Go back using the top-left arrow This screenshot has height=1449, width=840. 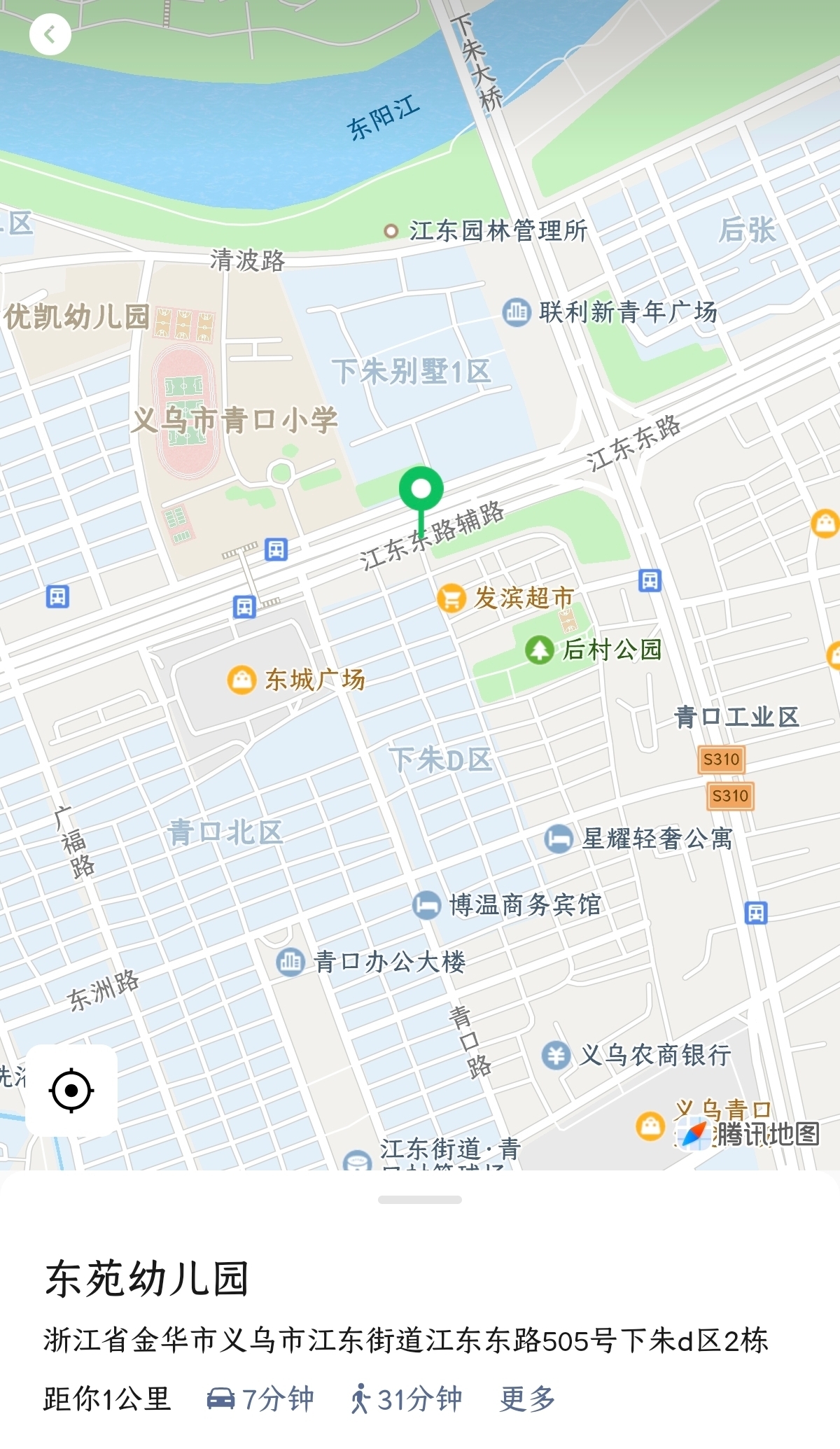coord(50,34)
